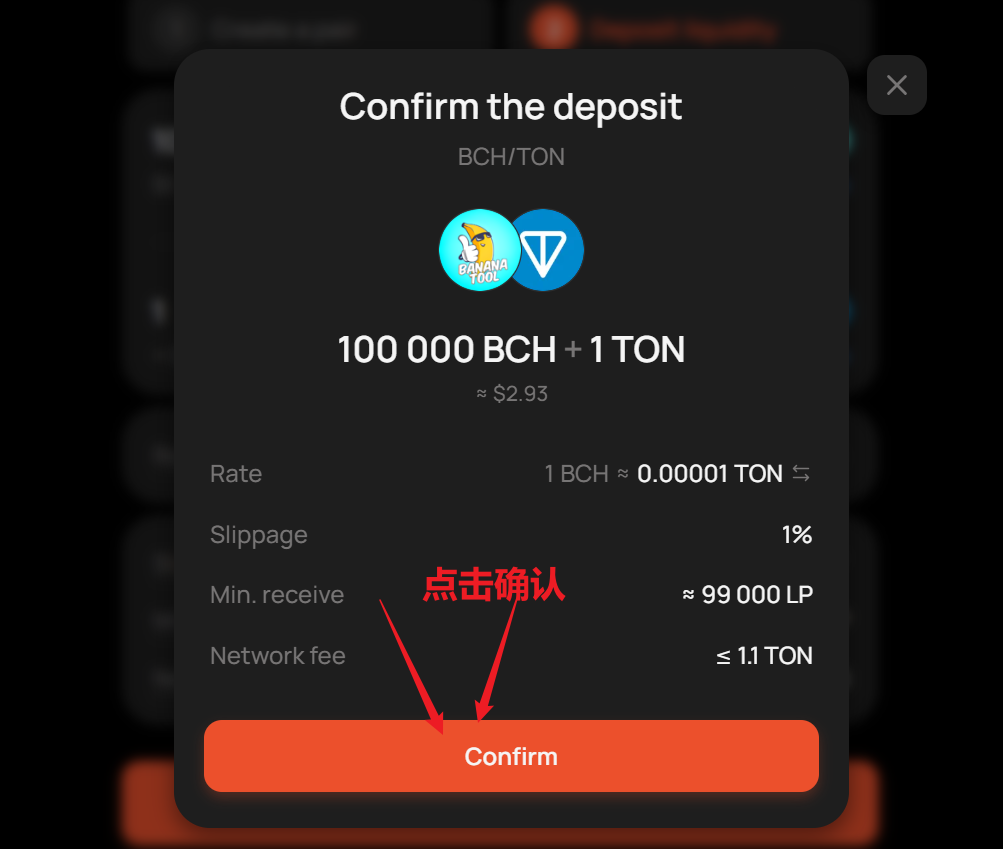Swap the rate display direction
1003x849 pixels.
(801, 474)
